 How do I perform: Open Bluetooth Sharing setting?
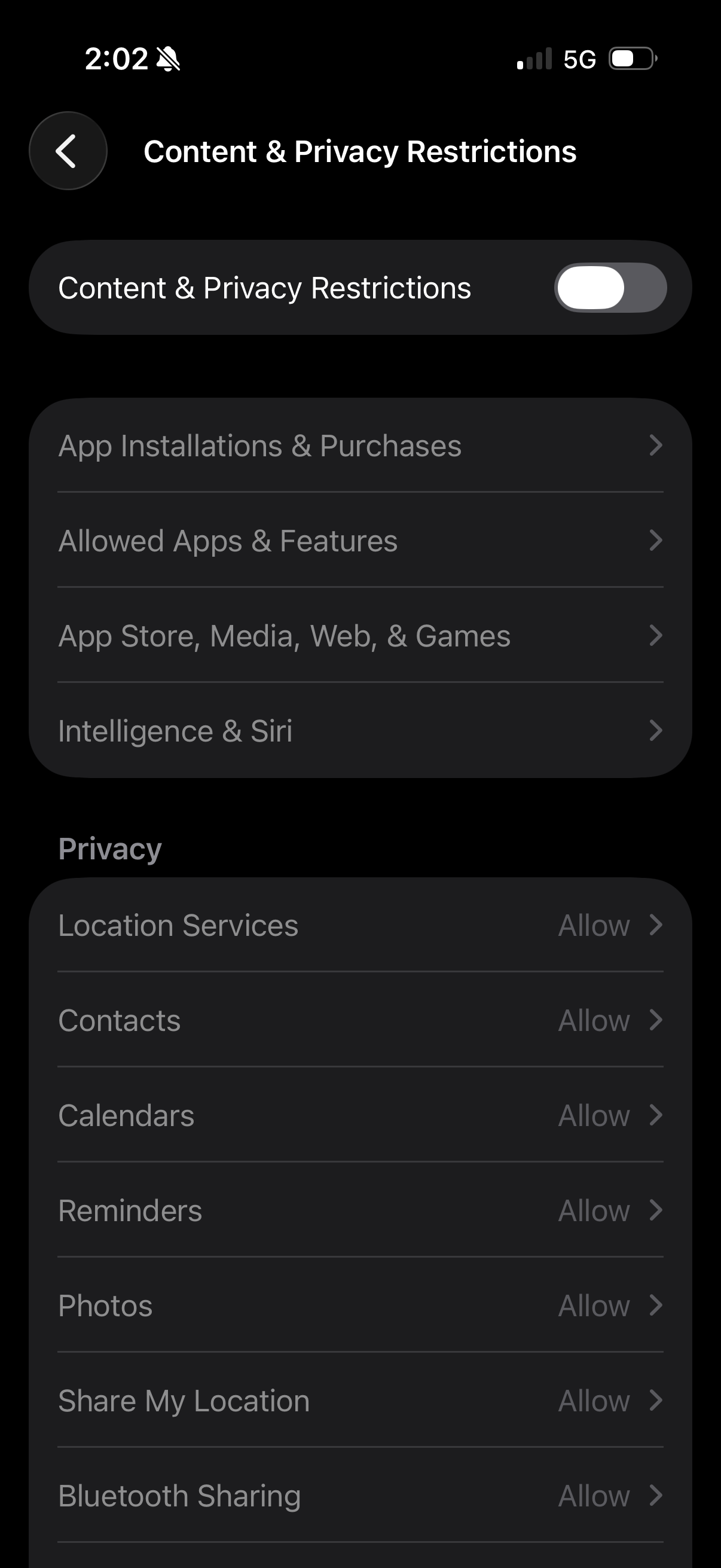pyautogui.click(x=360, y=1495)
